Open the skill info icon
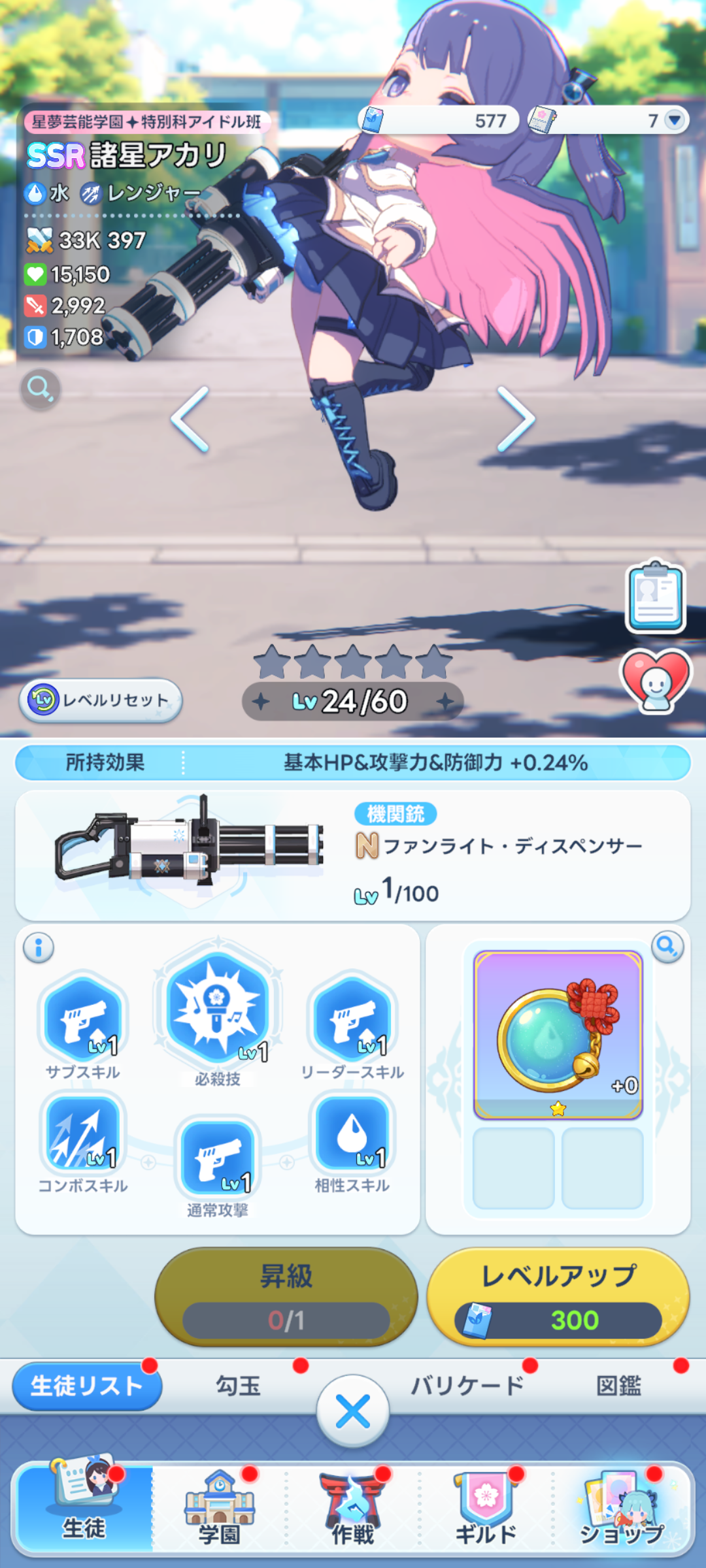Viewport: 706px width, 1568px height. [x=39, y=947]
